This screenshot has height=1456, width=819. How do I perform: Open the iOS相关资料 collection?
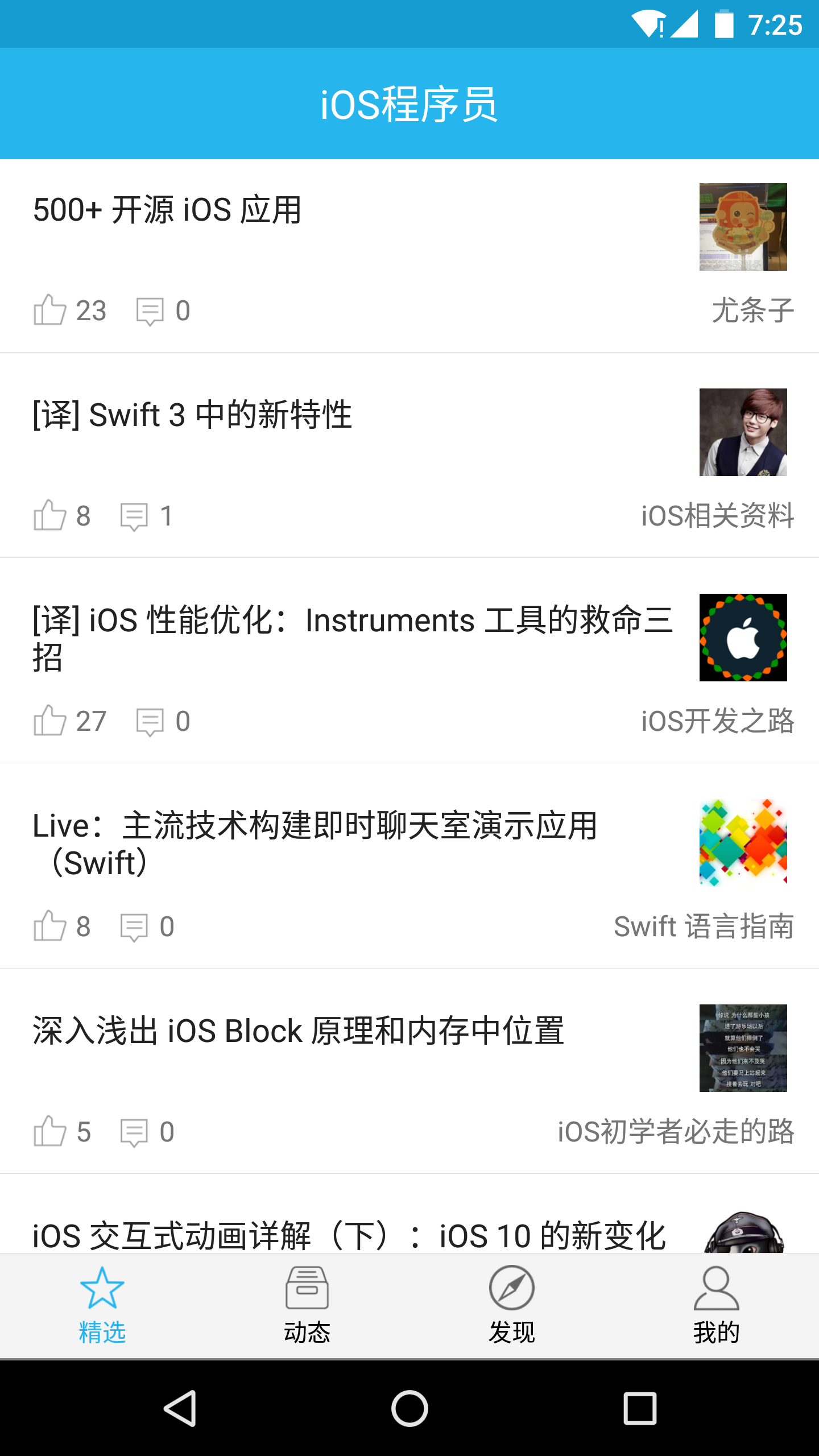[717, 516]
